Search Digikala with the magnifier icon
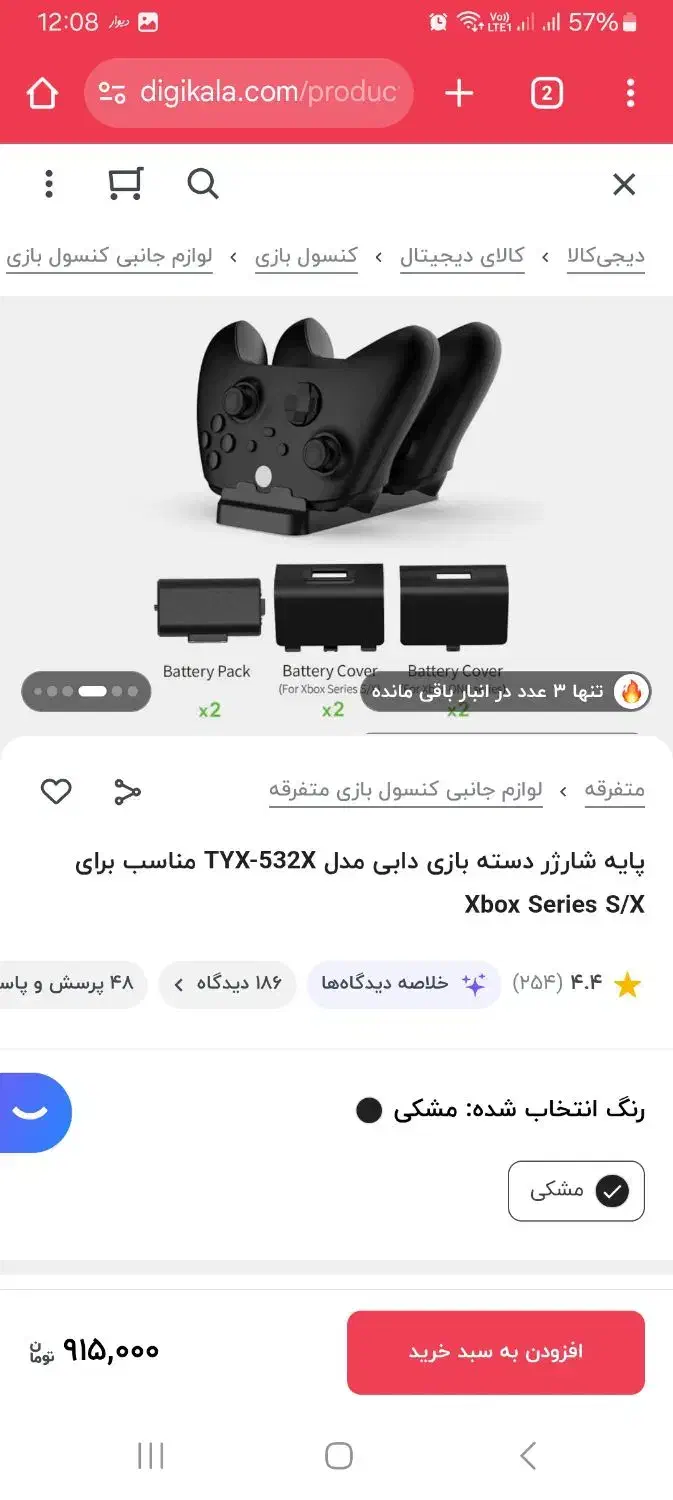Viewport: 673px width, 1500px height. pos(203,184)
